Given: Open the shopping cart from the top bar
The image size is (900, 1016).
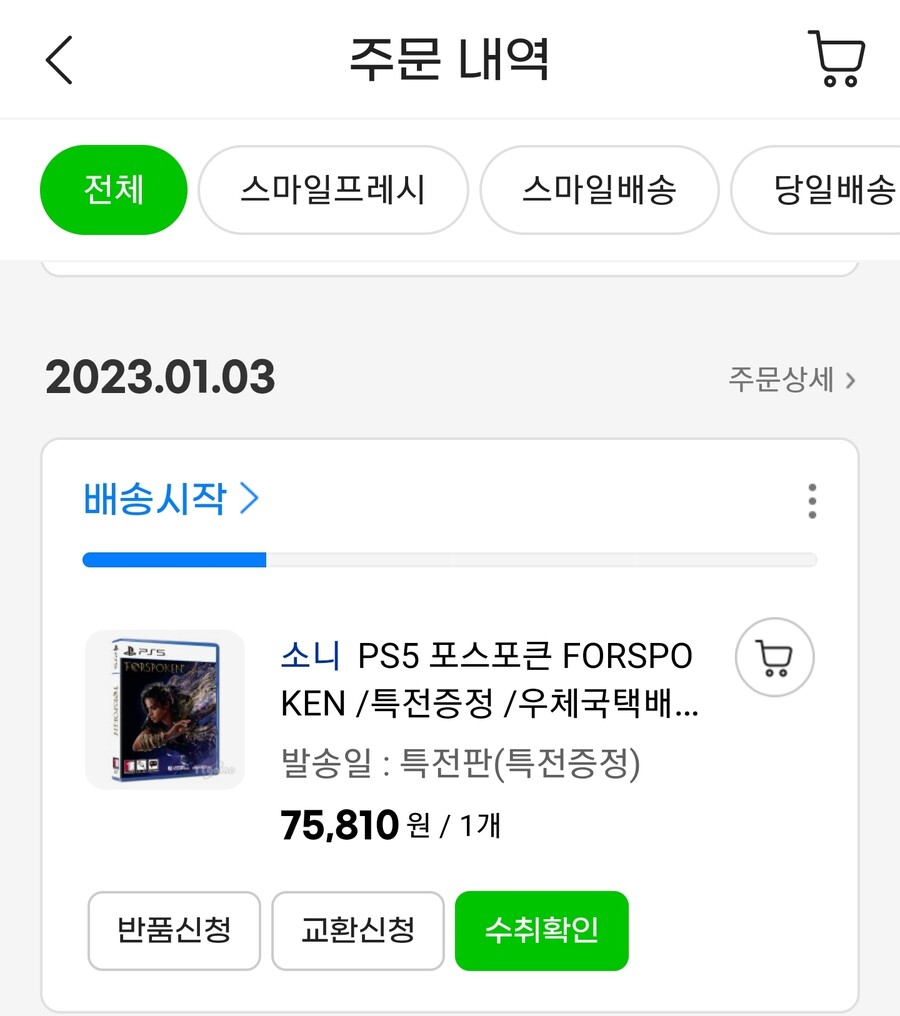Looking at the screenshot, I should (836, 60).
